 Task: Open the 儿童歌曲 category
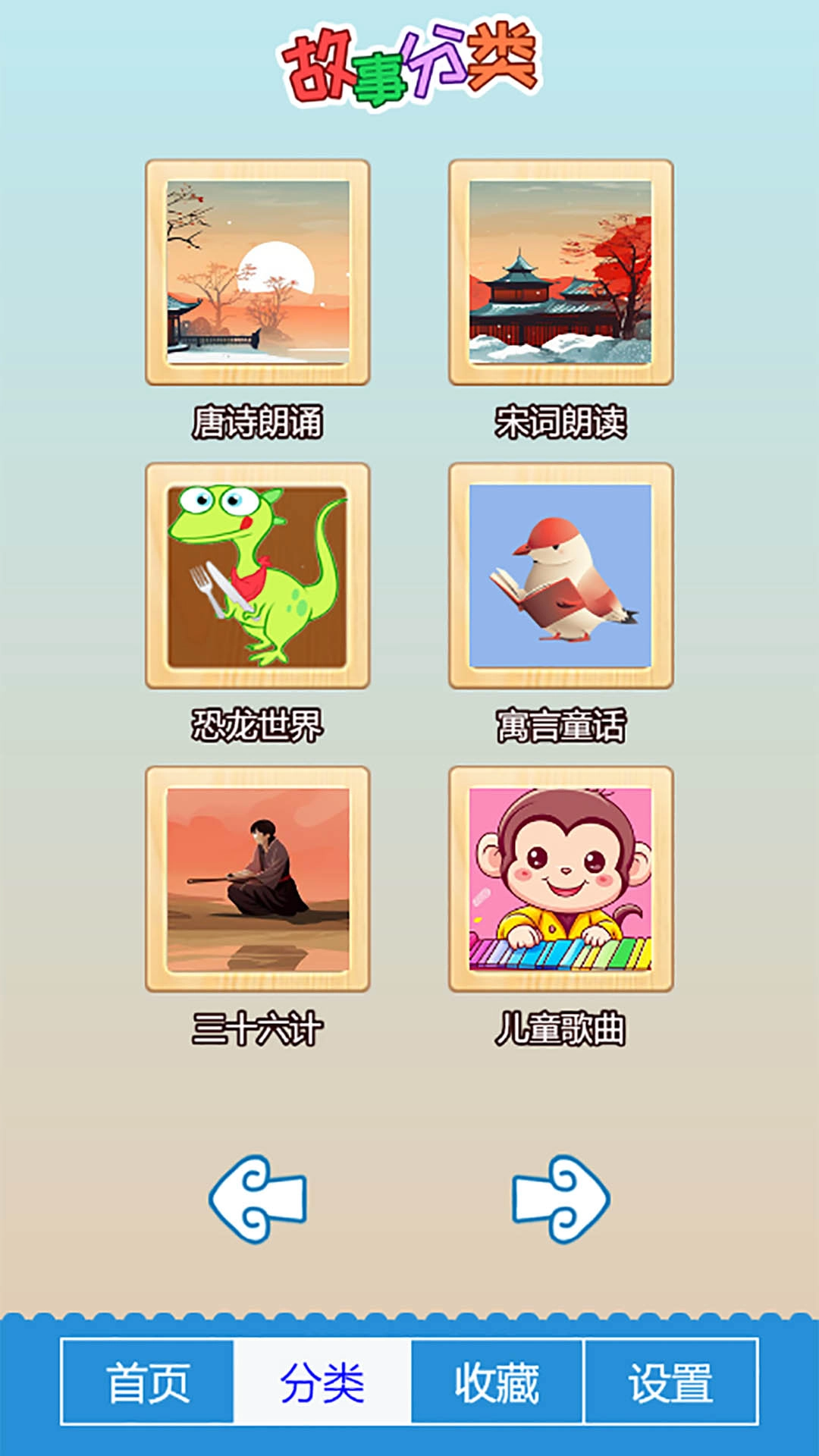[561, 880]
